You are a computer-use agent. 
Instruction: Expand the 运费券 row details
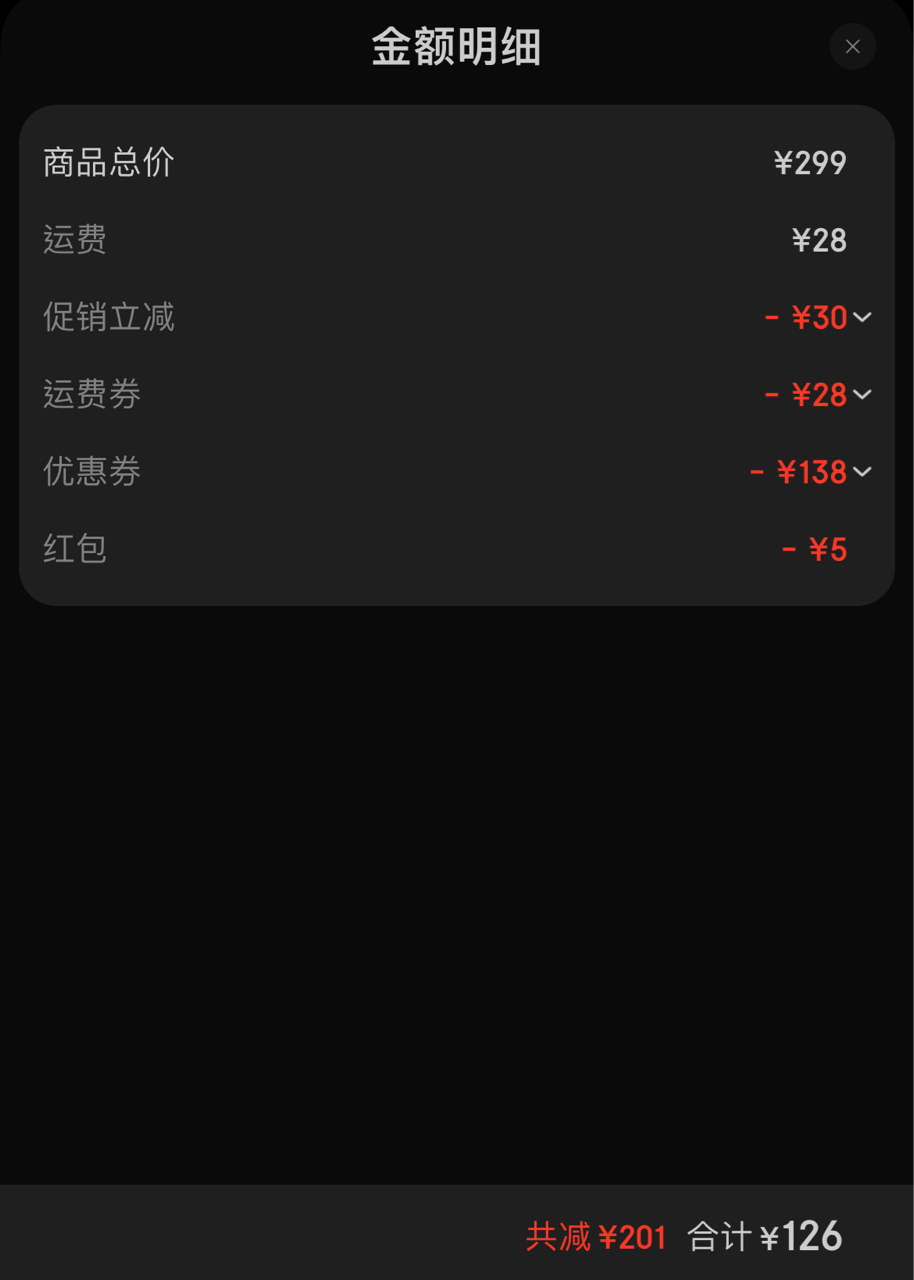[861, 395]
